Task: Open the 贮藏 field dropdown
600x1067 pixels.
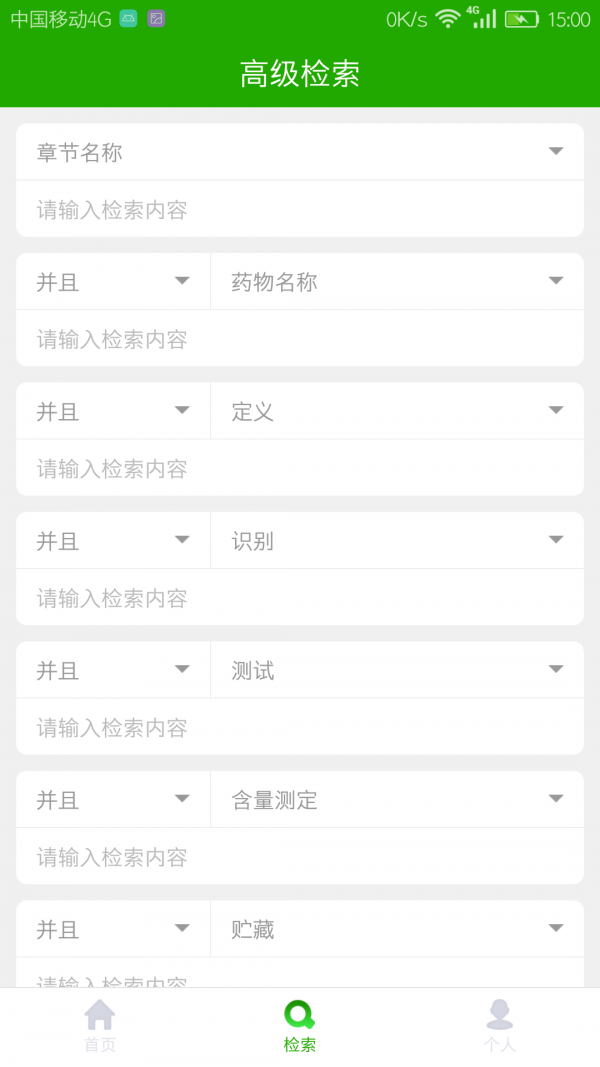Action: tap(397, 929)
